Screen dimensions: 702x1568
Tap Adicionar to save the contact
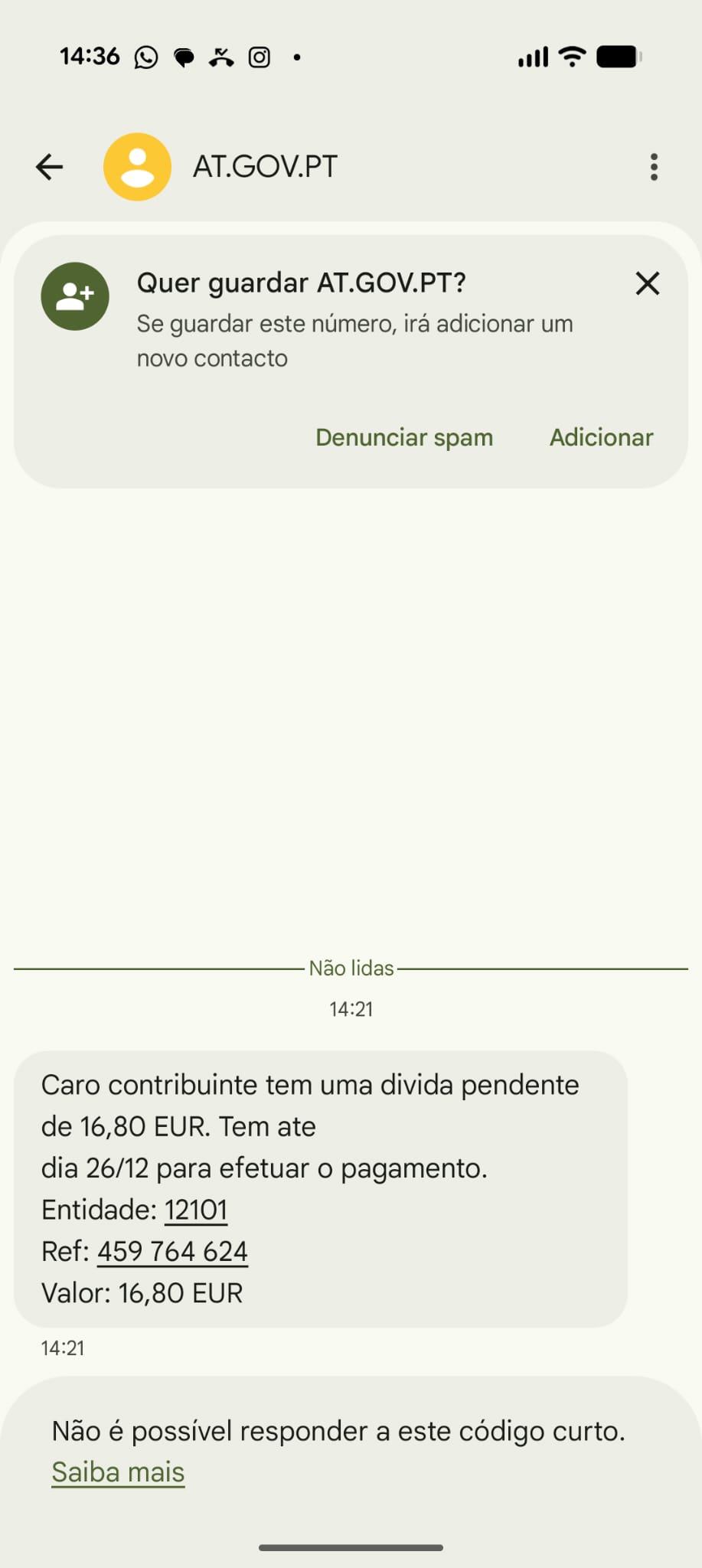[x=601, y=437]
